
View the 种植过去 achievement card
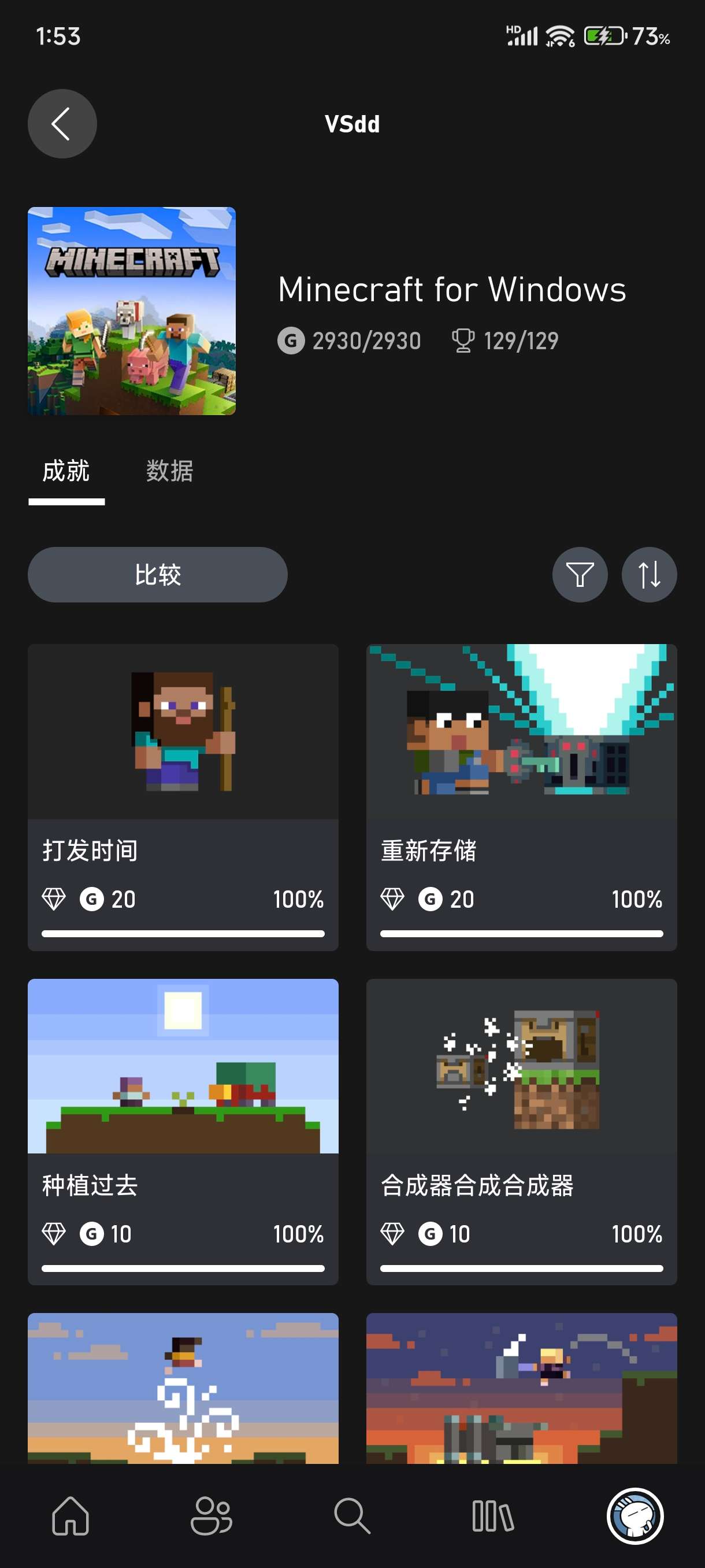click(183, 1131)
